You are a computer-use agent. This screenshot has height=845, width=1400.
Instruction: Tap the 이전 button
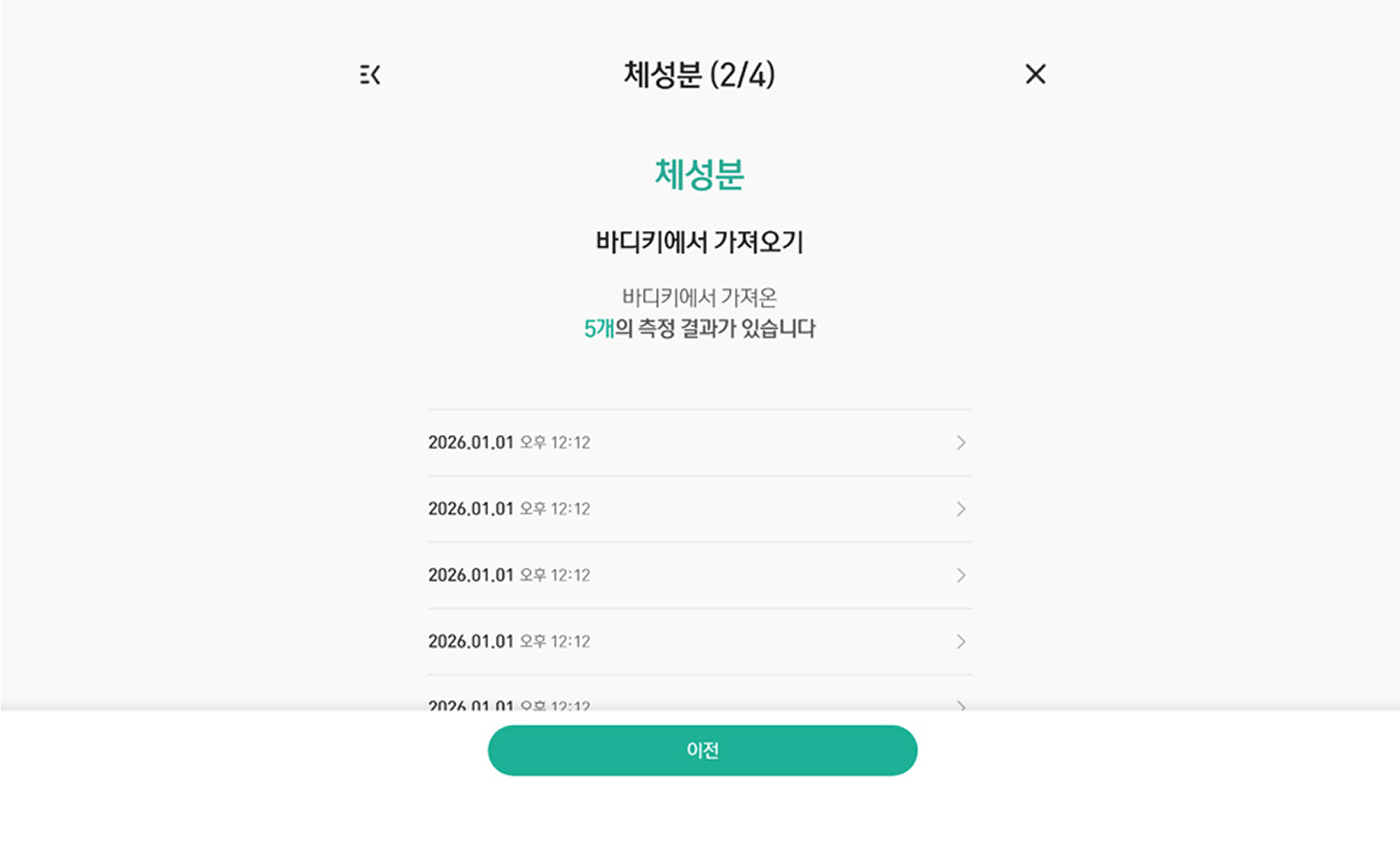click(702, 750)
